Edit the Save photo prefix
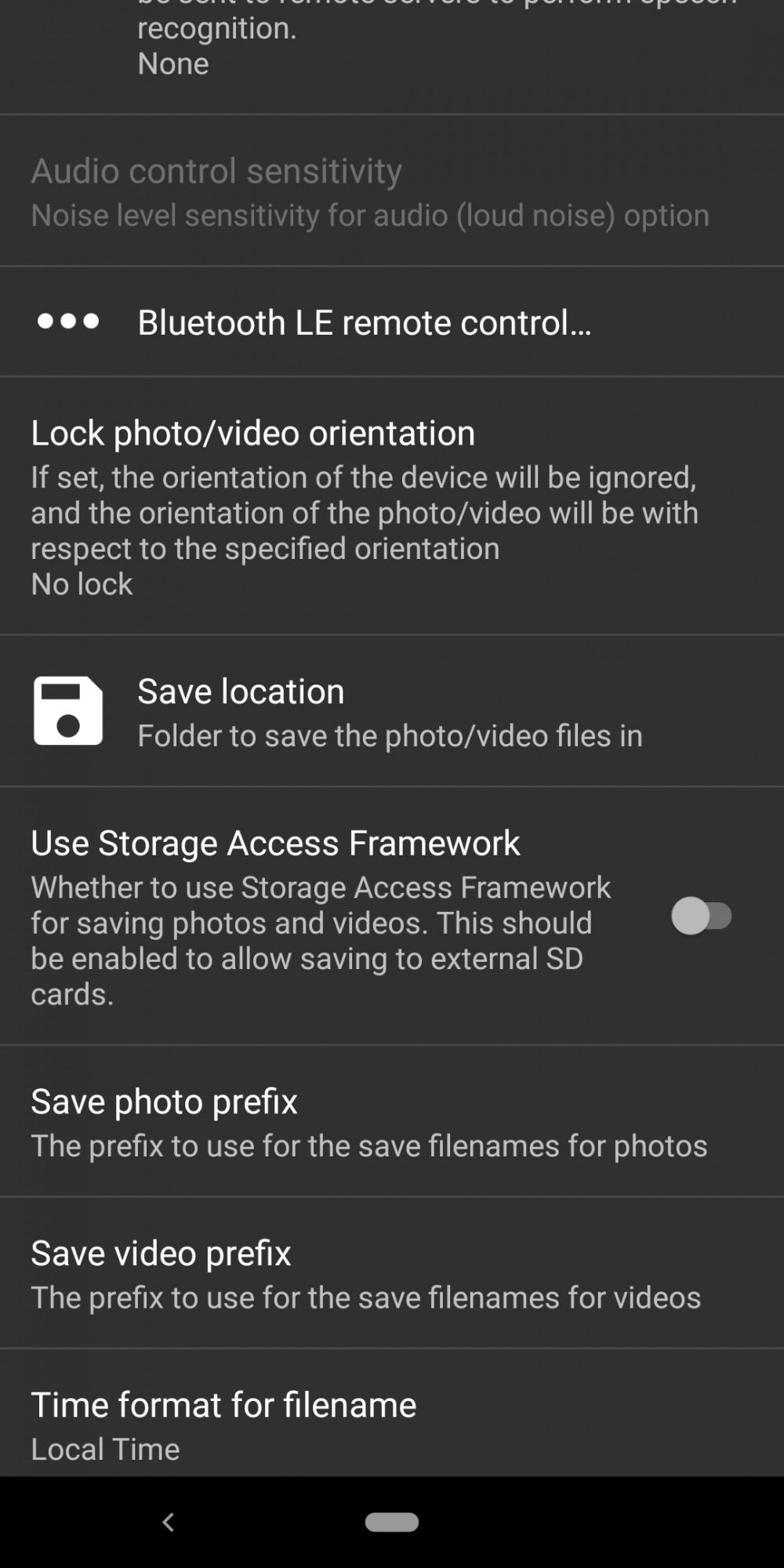The width and height of the screenshot is (784, 1568). (x=392, y=1121)
